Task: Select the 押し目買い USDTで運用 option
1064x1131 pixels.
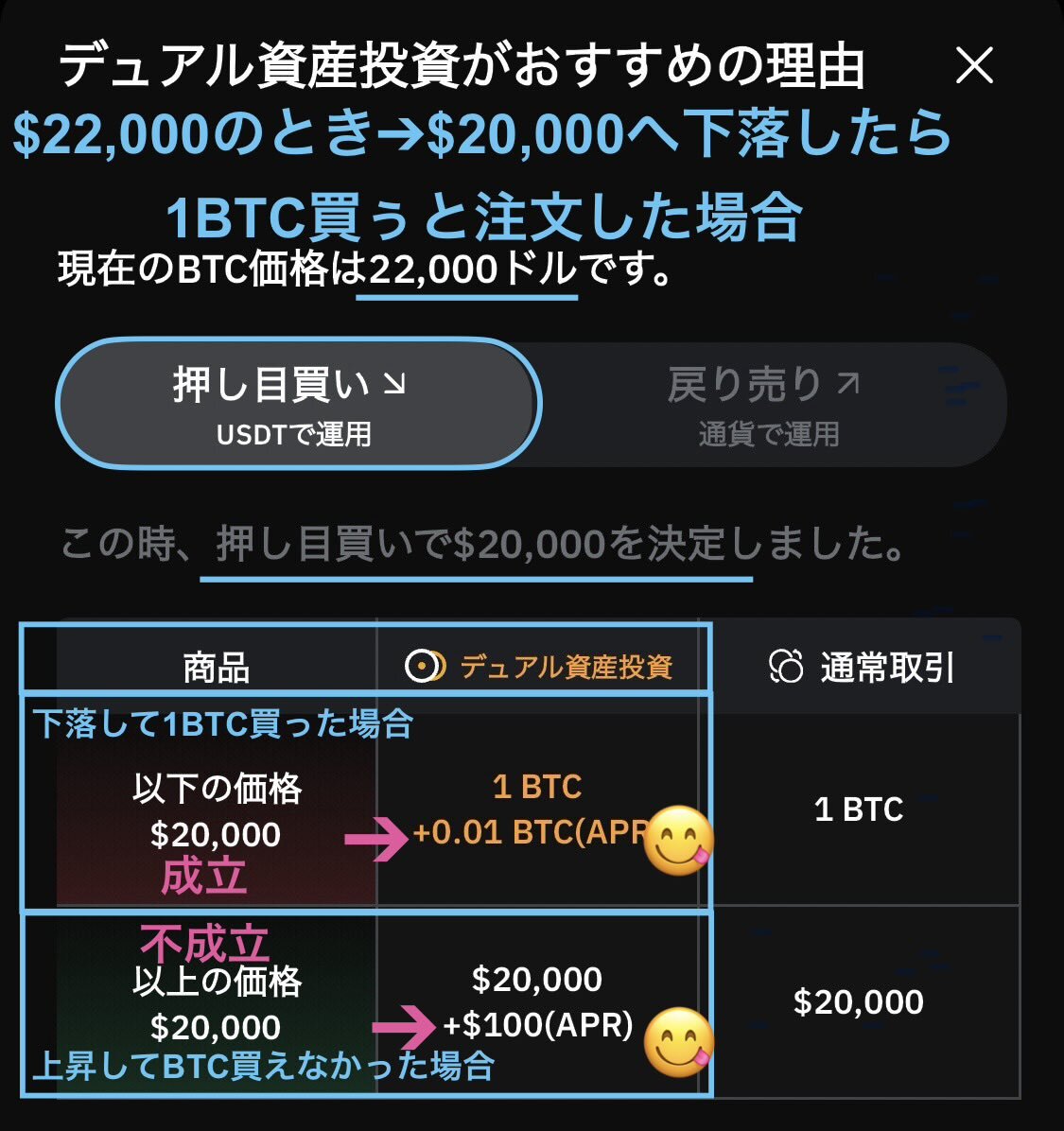Action: pyautogui.click(x=296, y=405)
